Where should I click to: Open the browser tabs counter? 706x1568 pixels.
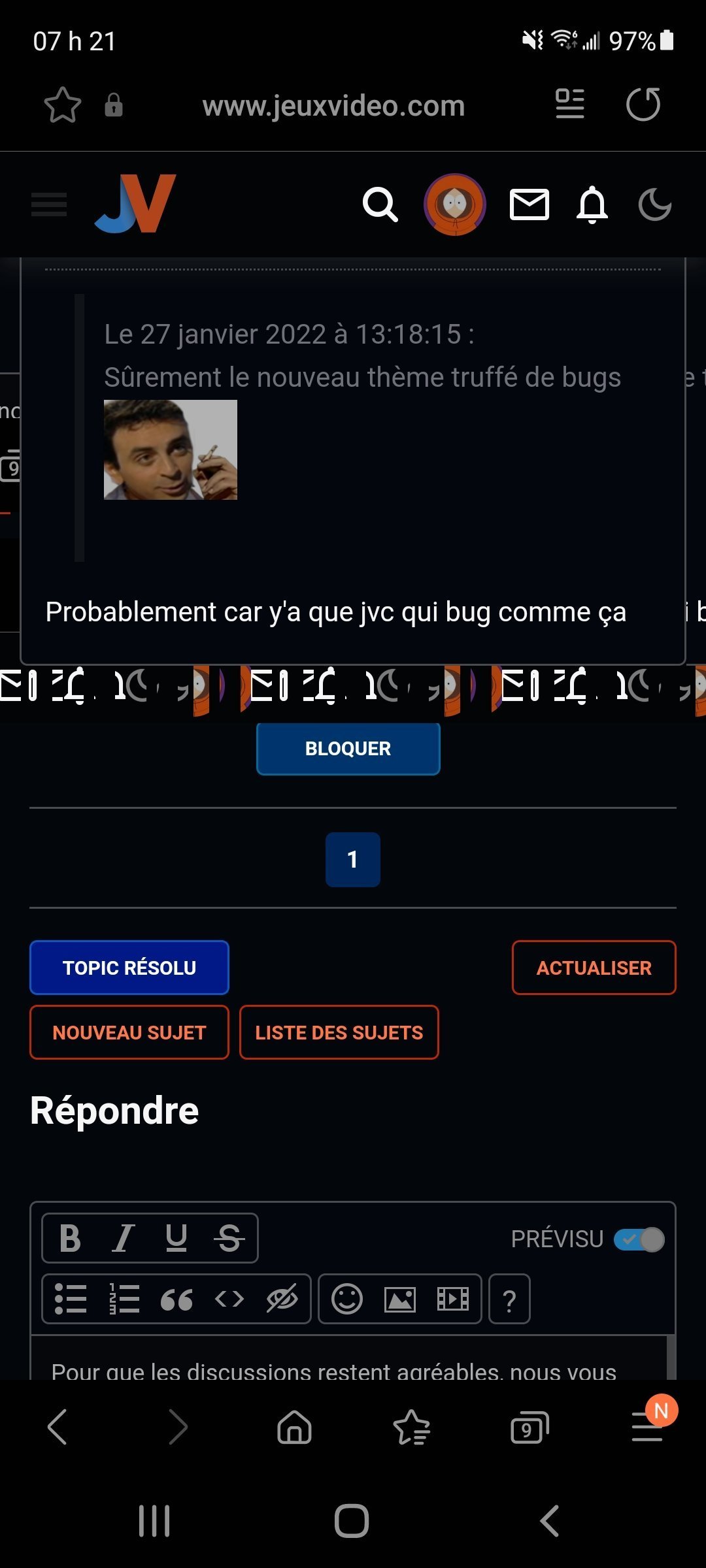[529, 1428]
